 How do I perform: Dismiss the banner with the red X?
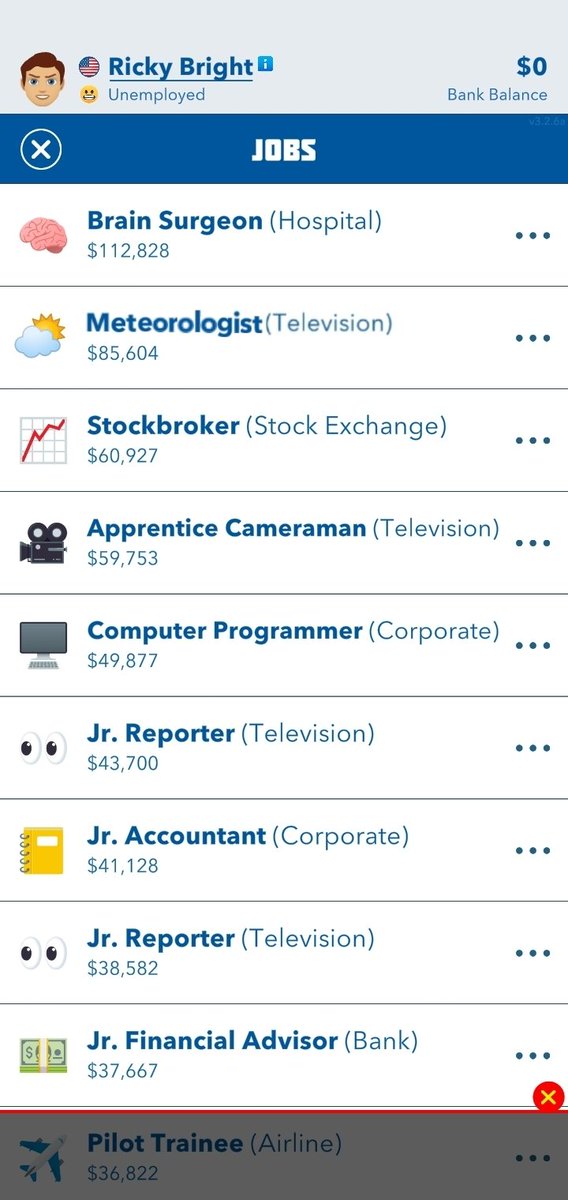pos(548,1097)
